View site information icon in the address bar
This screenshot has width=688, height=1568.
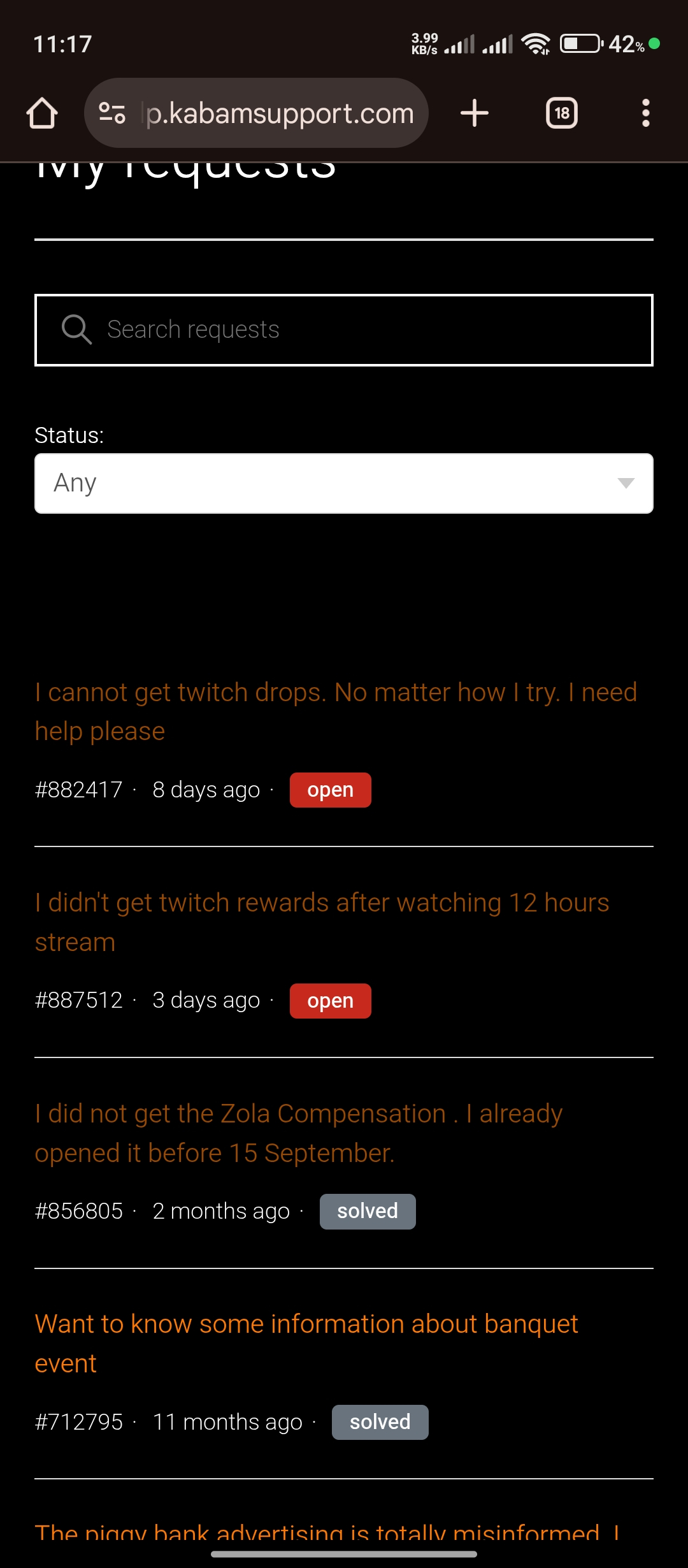pos(112,113)
